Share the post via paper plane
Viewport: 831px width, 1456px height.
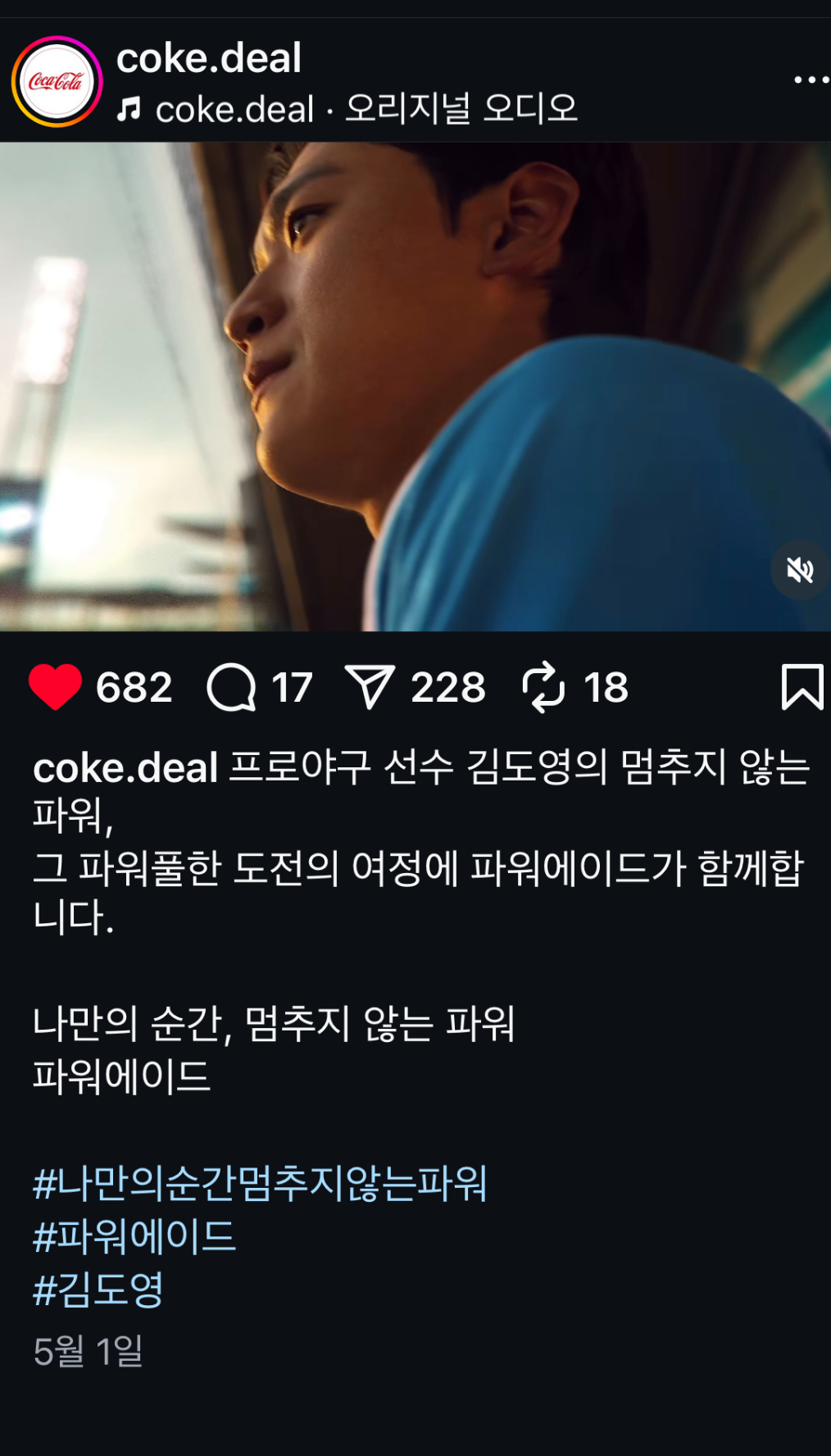[x=370, y=687]
